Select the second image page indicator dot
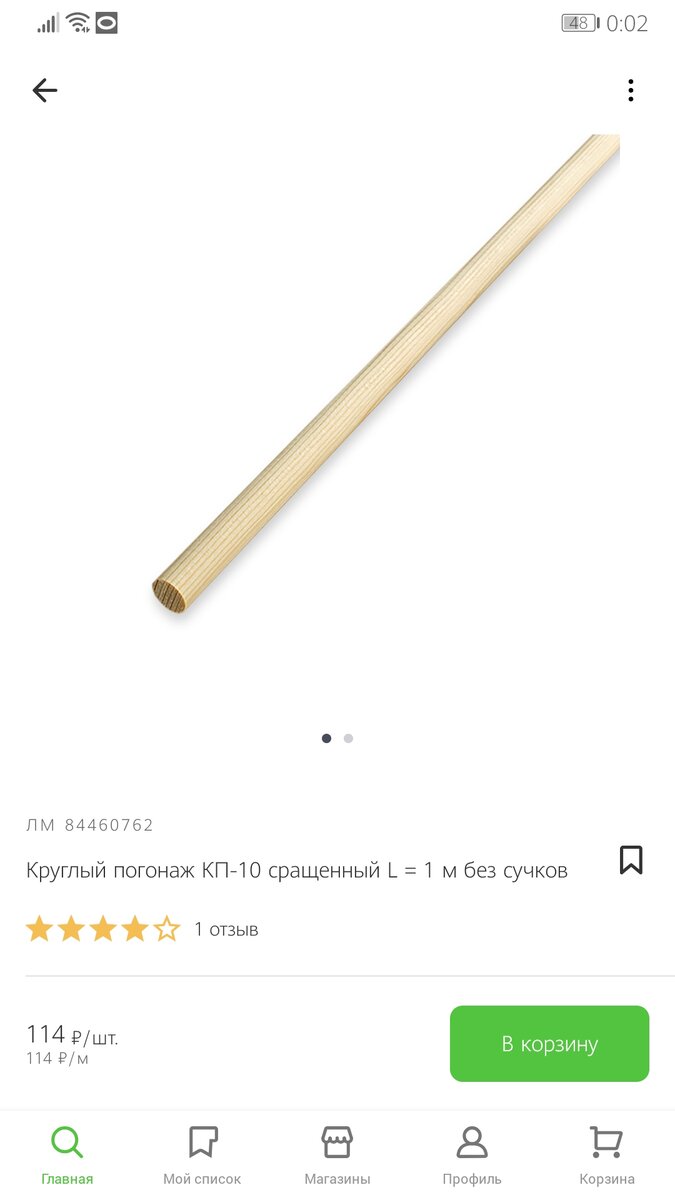 coord(348,738)
